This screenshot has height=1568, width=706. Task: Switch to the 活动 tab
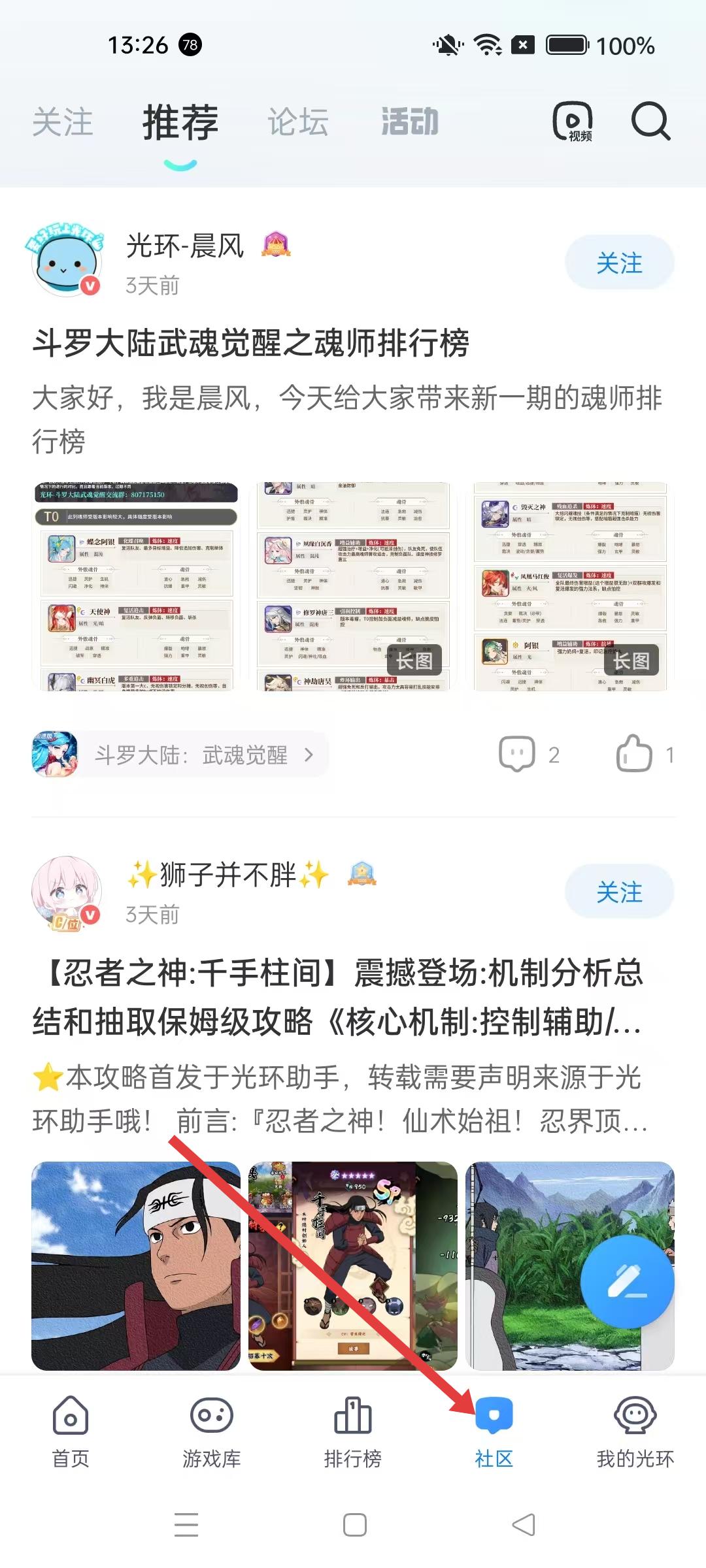(x=410, y=123)
